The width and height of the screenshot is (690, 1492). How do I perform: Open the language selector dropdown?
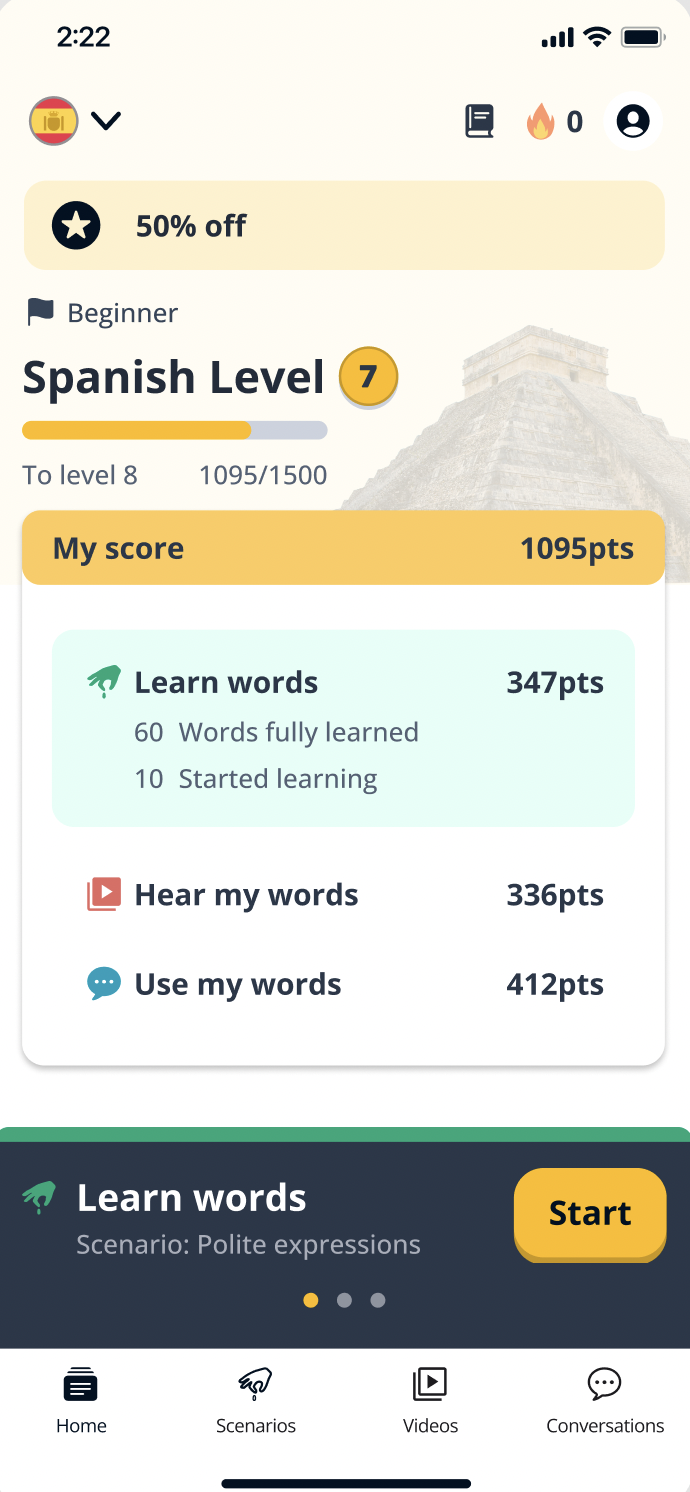point(76,122)
